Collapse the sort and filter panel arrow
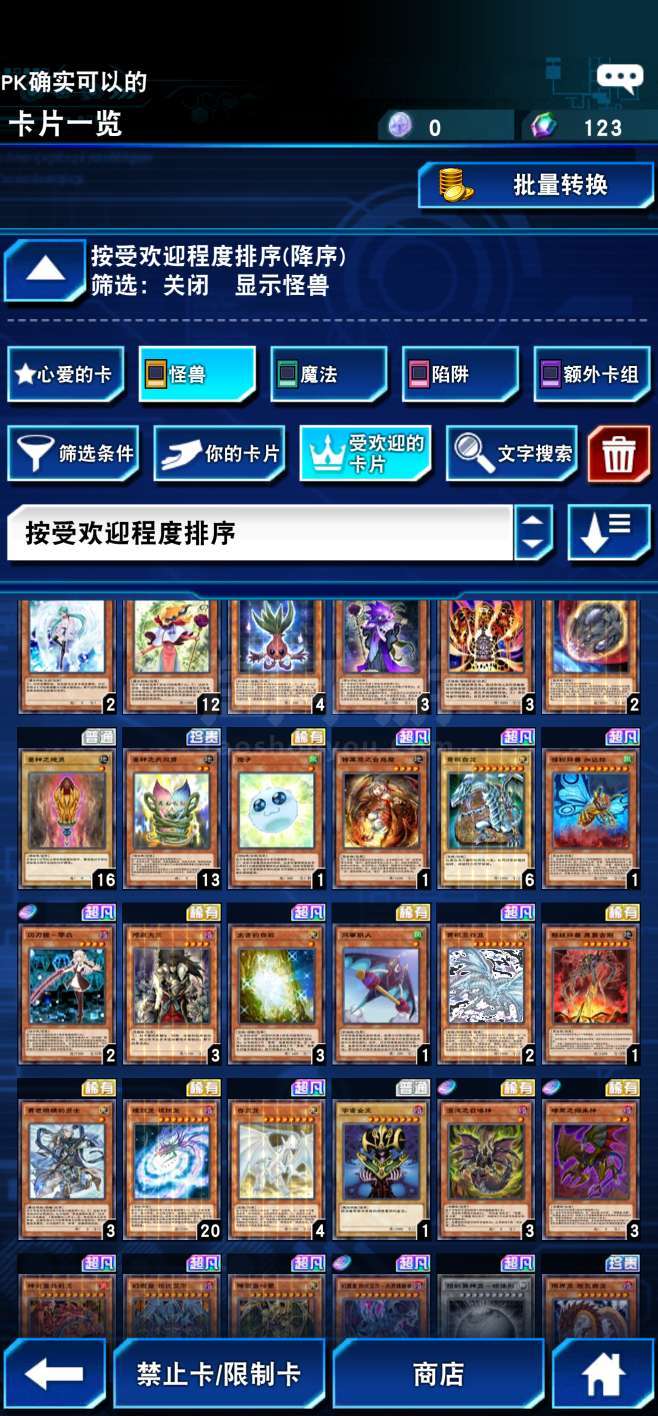This screenshot has width=658, height=1416. (x=45, y=270)
